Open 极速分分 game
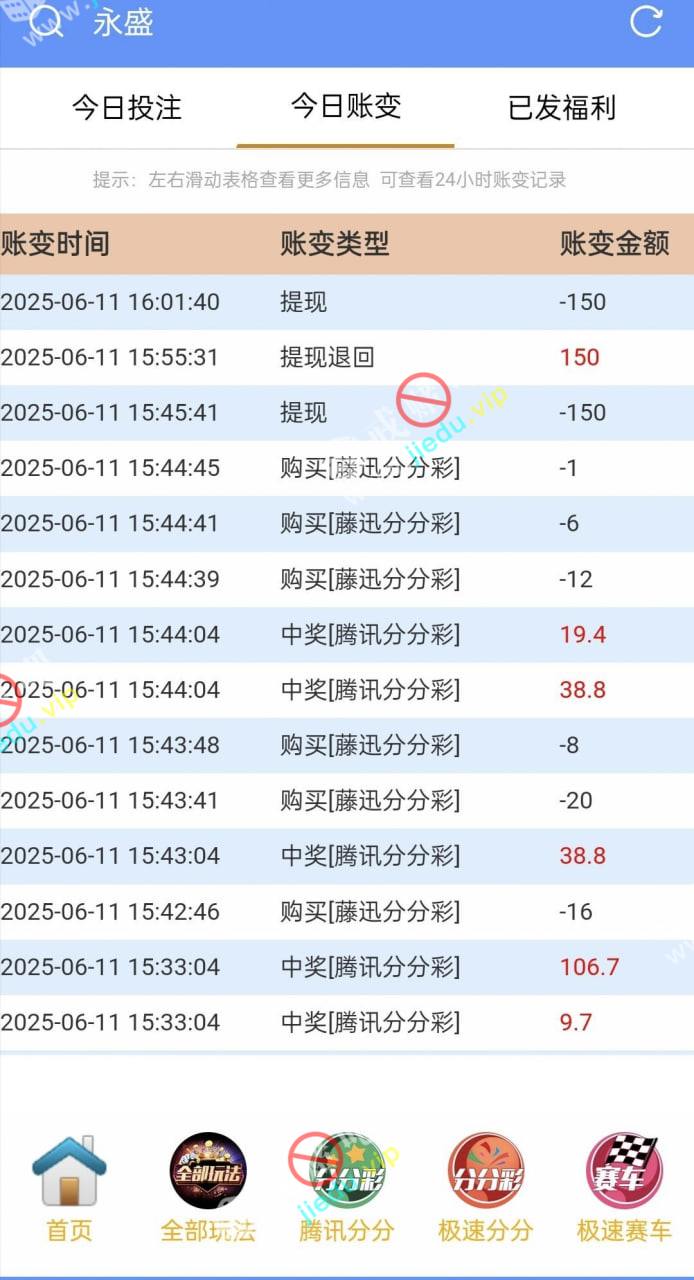694x1280 pixels. [x=485, y=1187]
